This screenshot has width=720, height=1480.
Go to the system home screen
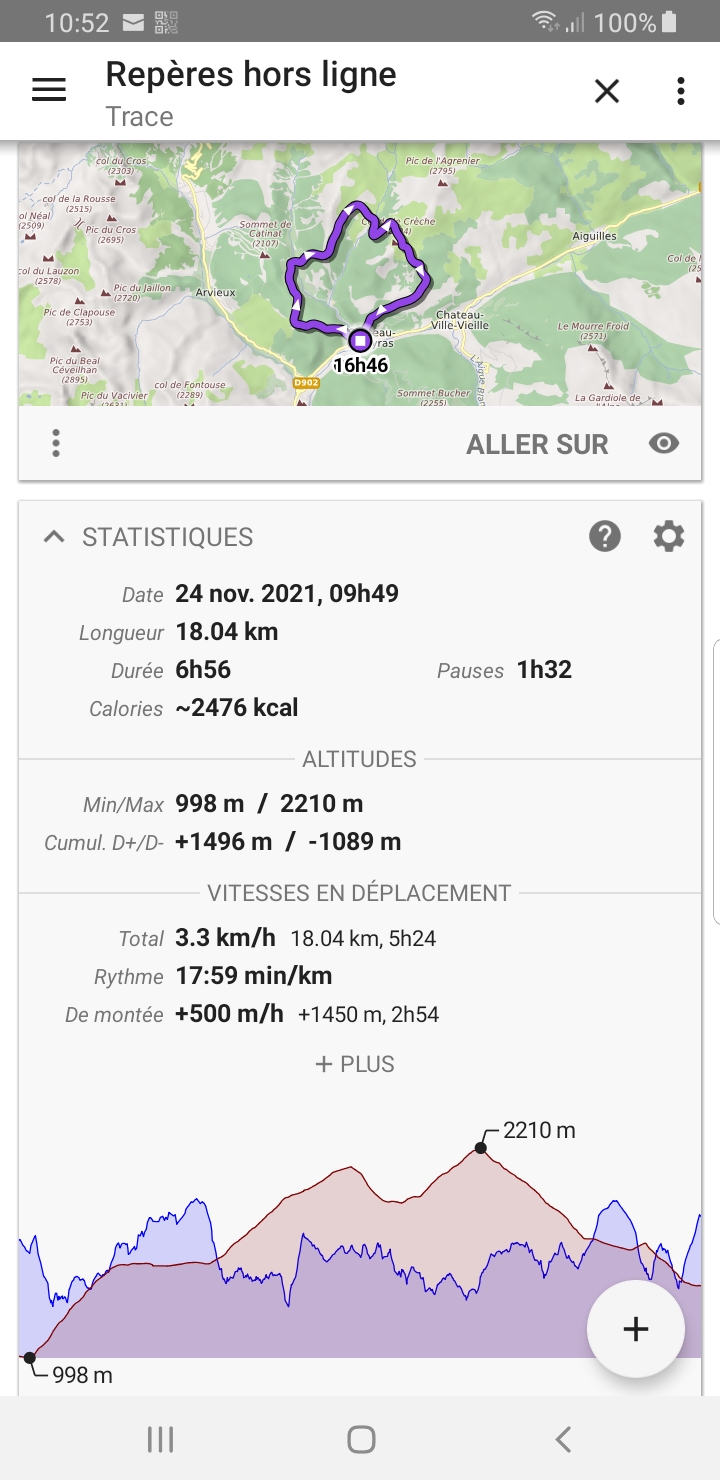click(x=361, y=1439)
